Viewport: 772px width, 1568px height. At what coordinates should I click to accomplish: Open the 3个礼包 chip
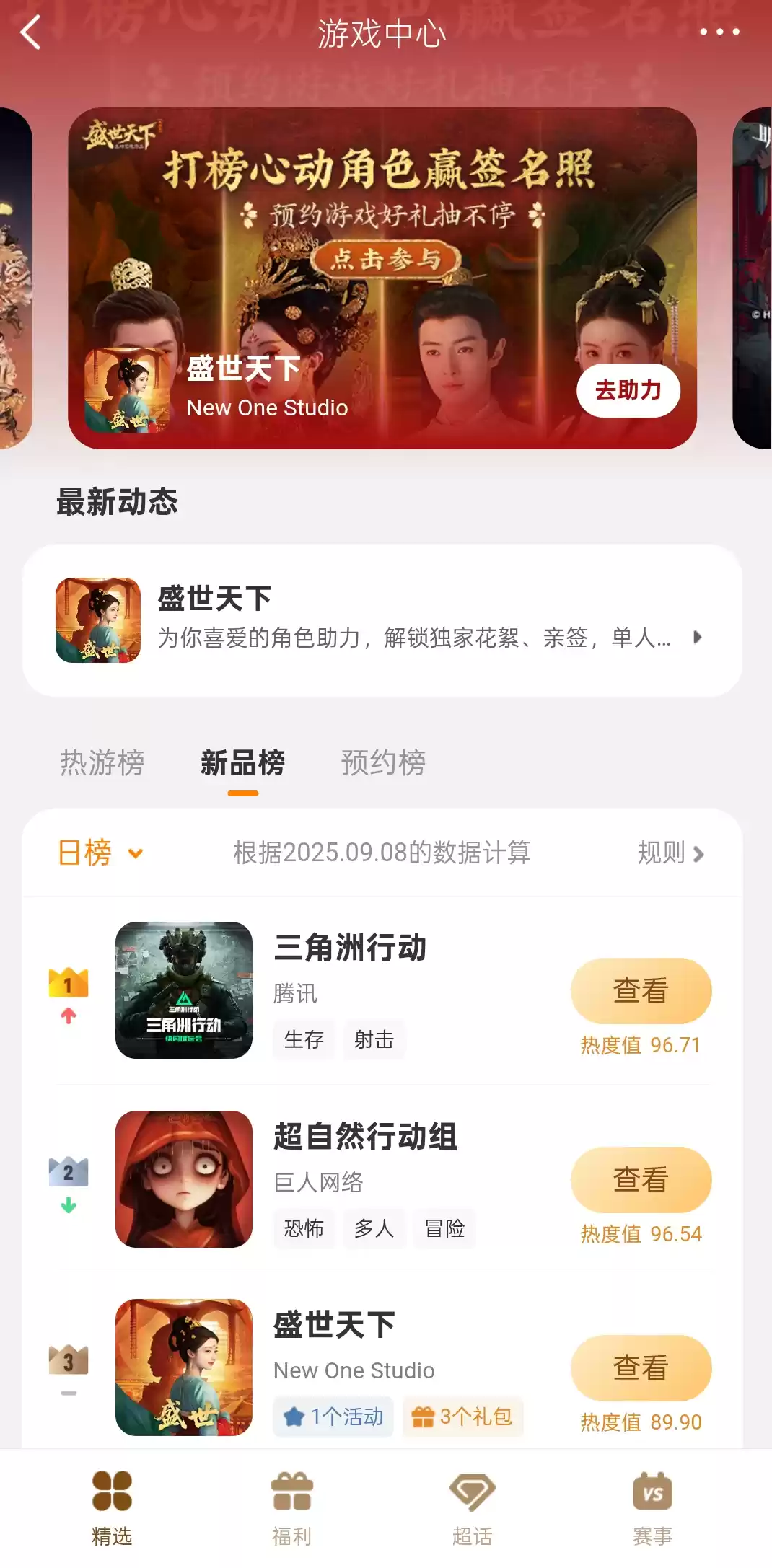[x=462, y=1417]
